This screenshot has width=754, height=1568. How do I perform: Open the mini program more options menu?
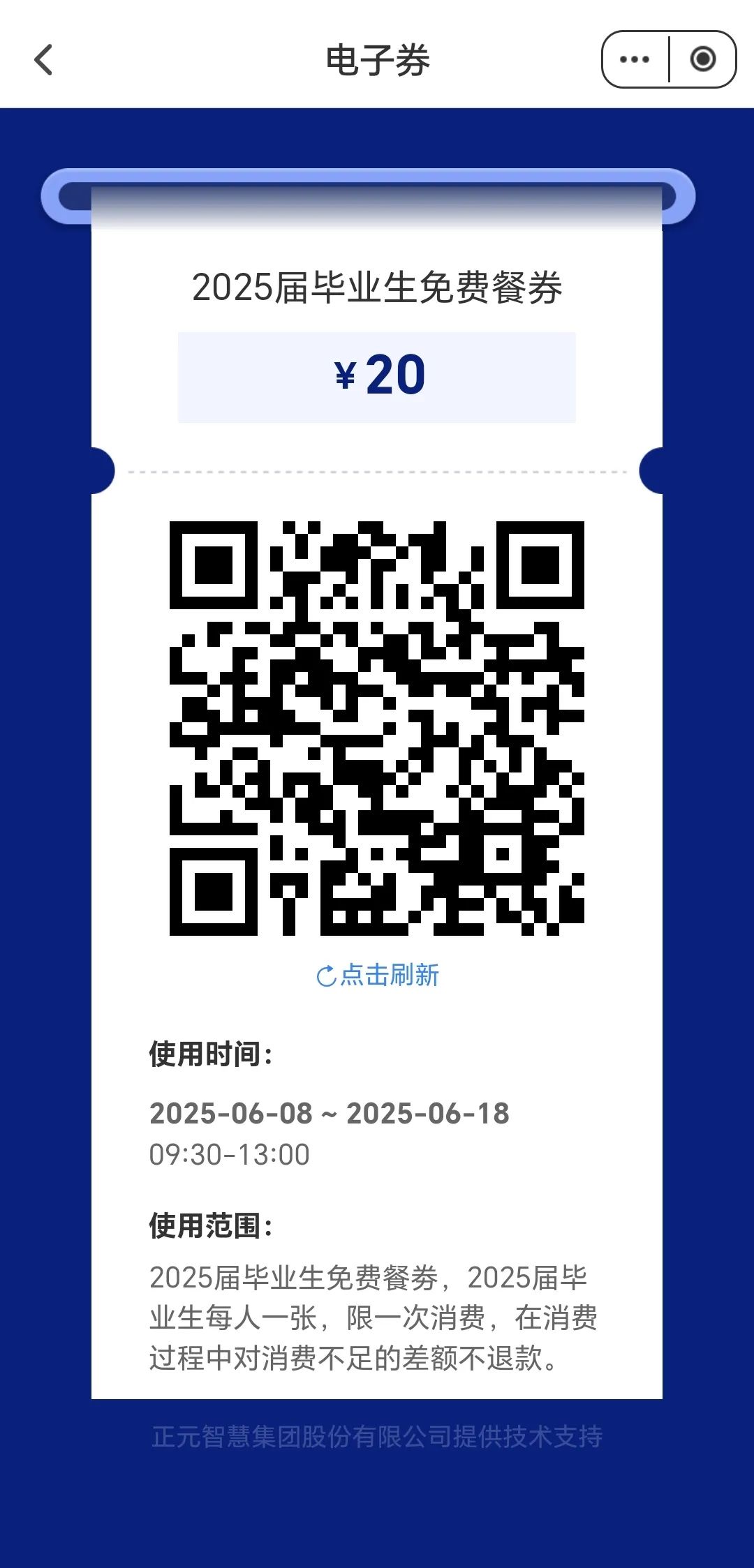[635, 60]
